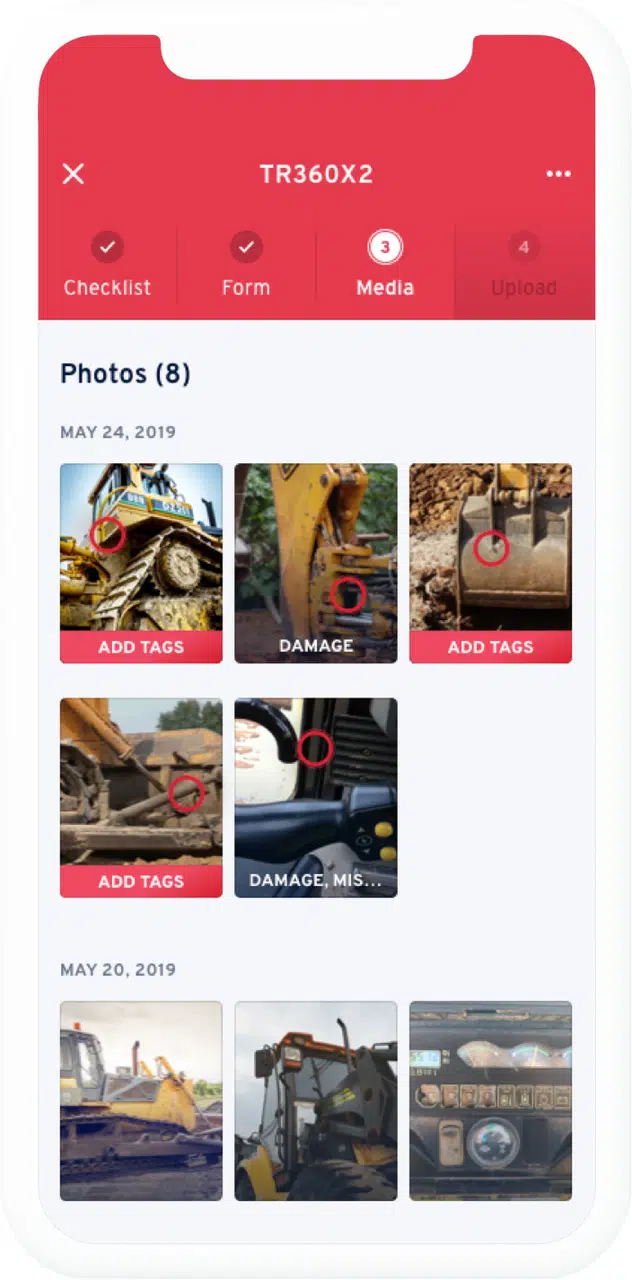This screenshot has height=1280, width=632.
Task: Open the three-dot overflow menu
Action: (x=558, y=174)
